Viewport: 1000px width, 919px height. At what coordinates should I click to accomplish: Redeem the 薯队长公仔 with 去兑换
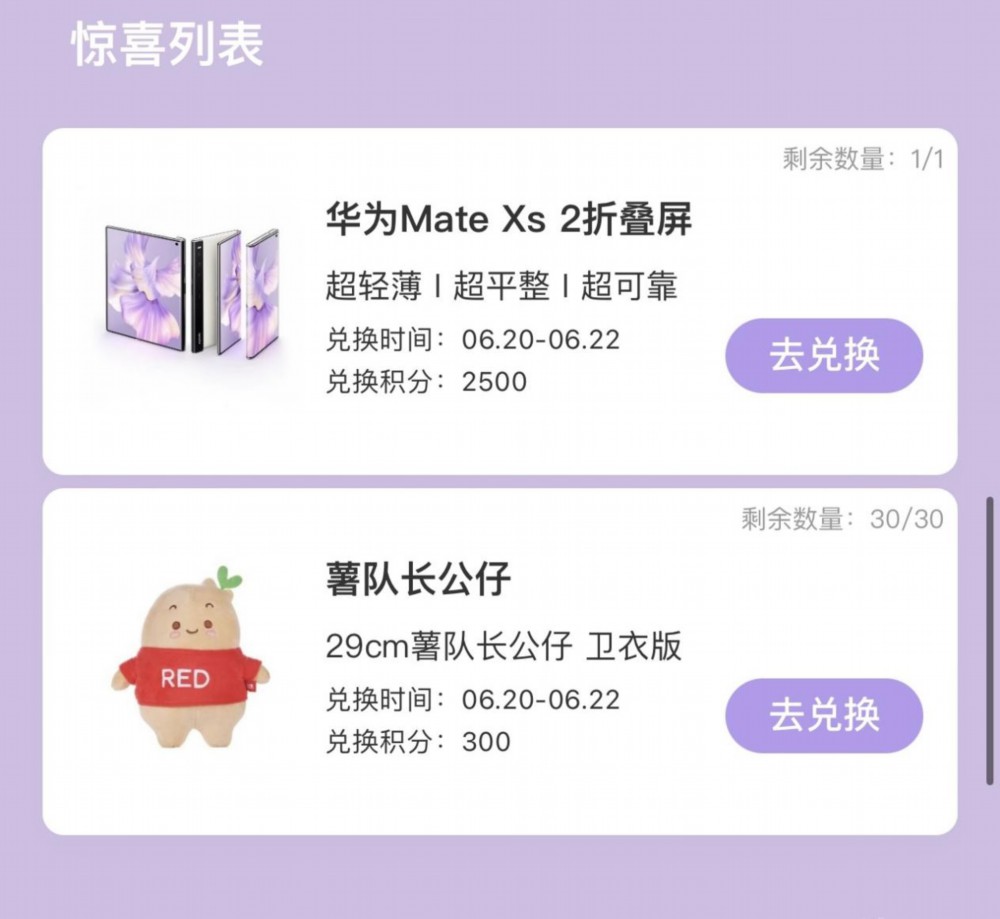click(x=823, y=715)
